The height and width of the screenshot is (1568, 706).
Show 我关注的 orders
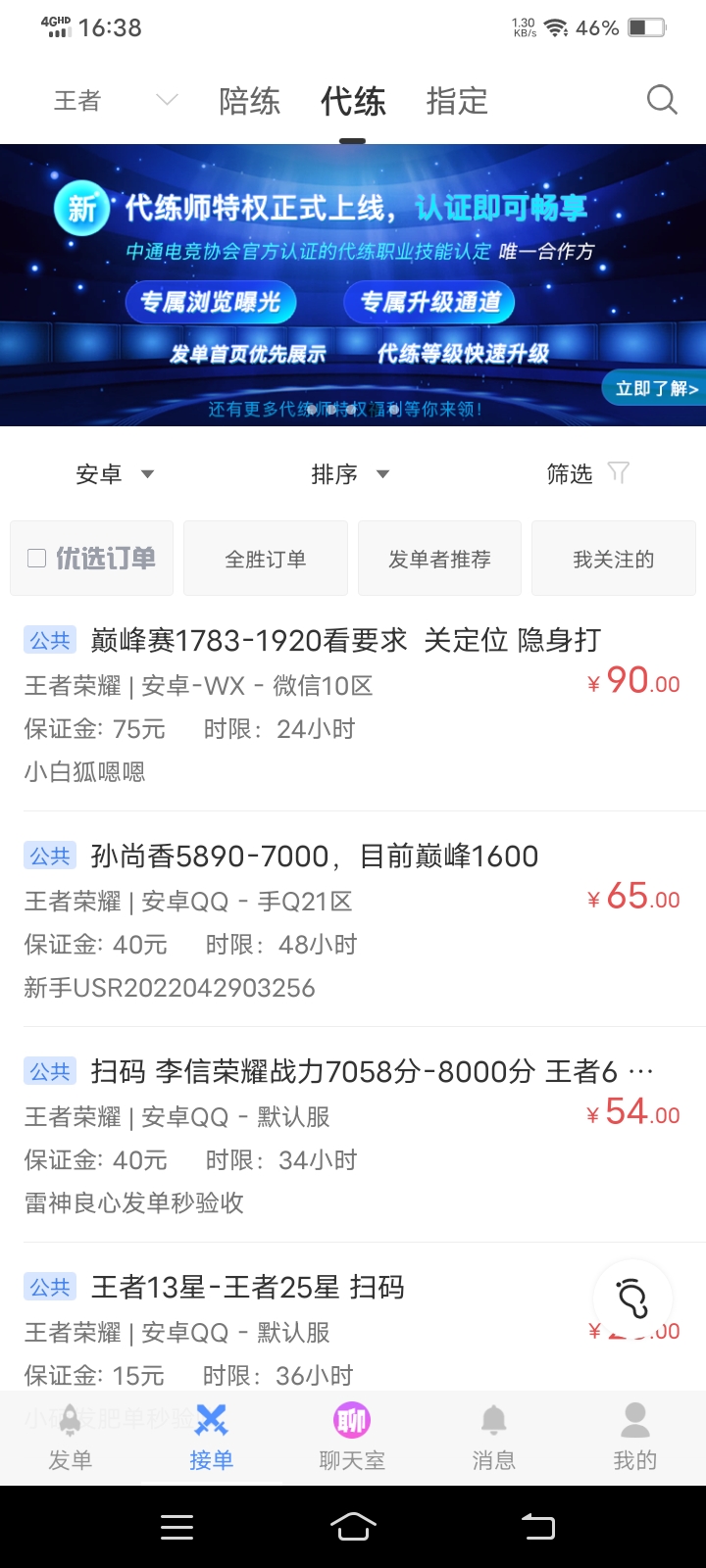coord(614,559)
